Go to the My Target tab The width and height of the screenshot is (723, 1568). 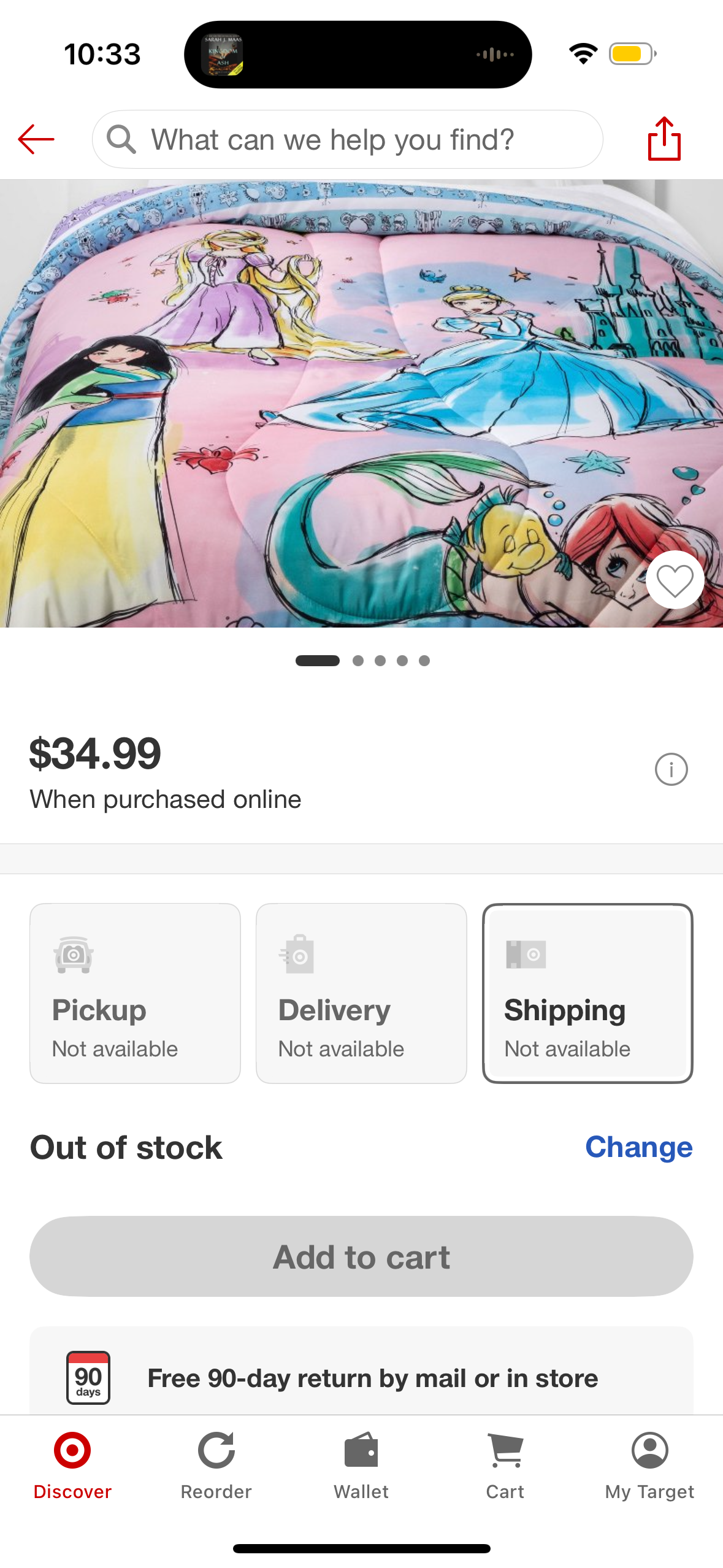649,1465
